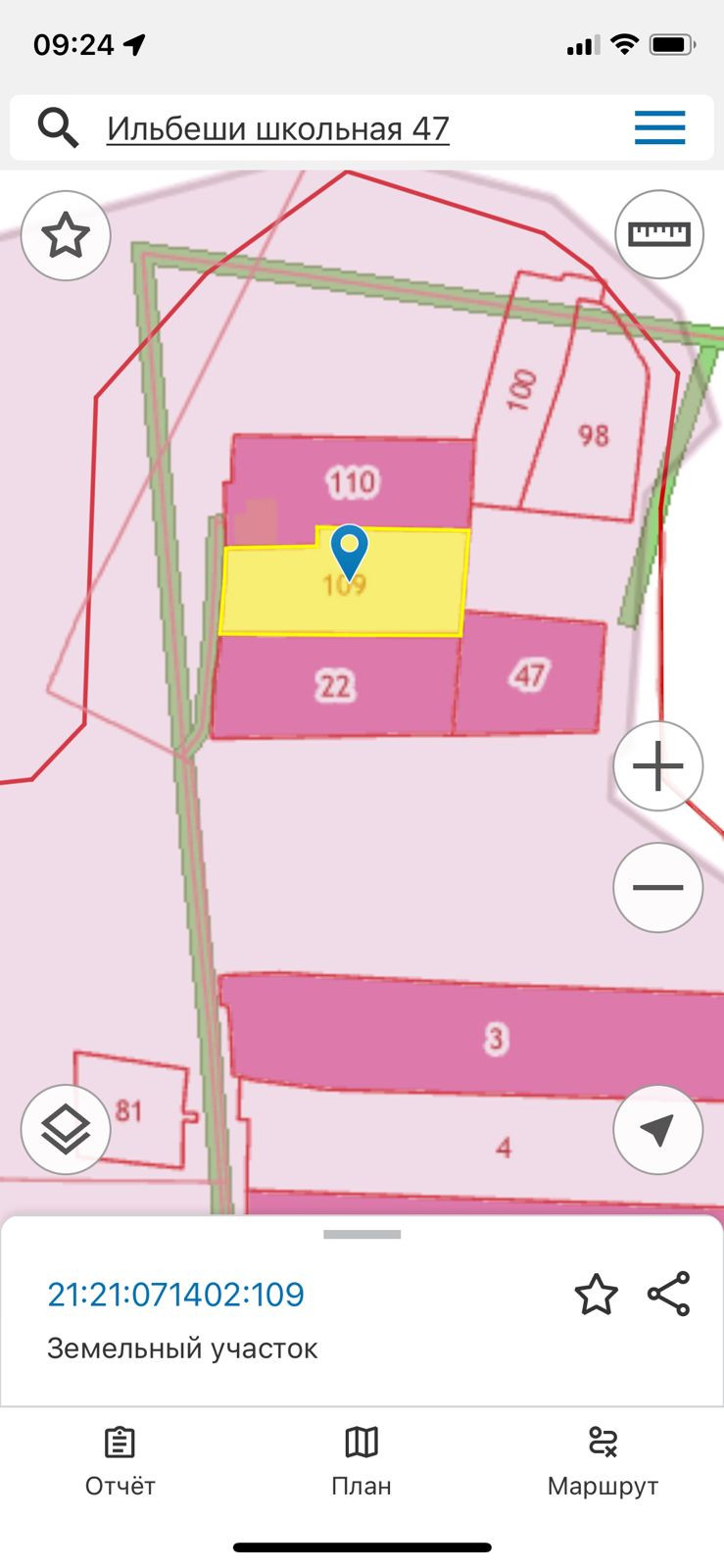Share this land parcel
This screenshot has height=1568, width=724.
(669, 1295)
